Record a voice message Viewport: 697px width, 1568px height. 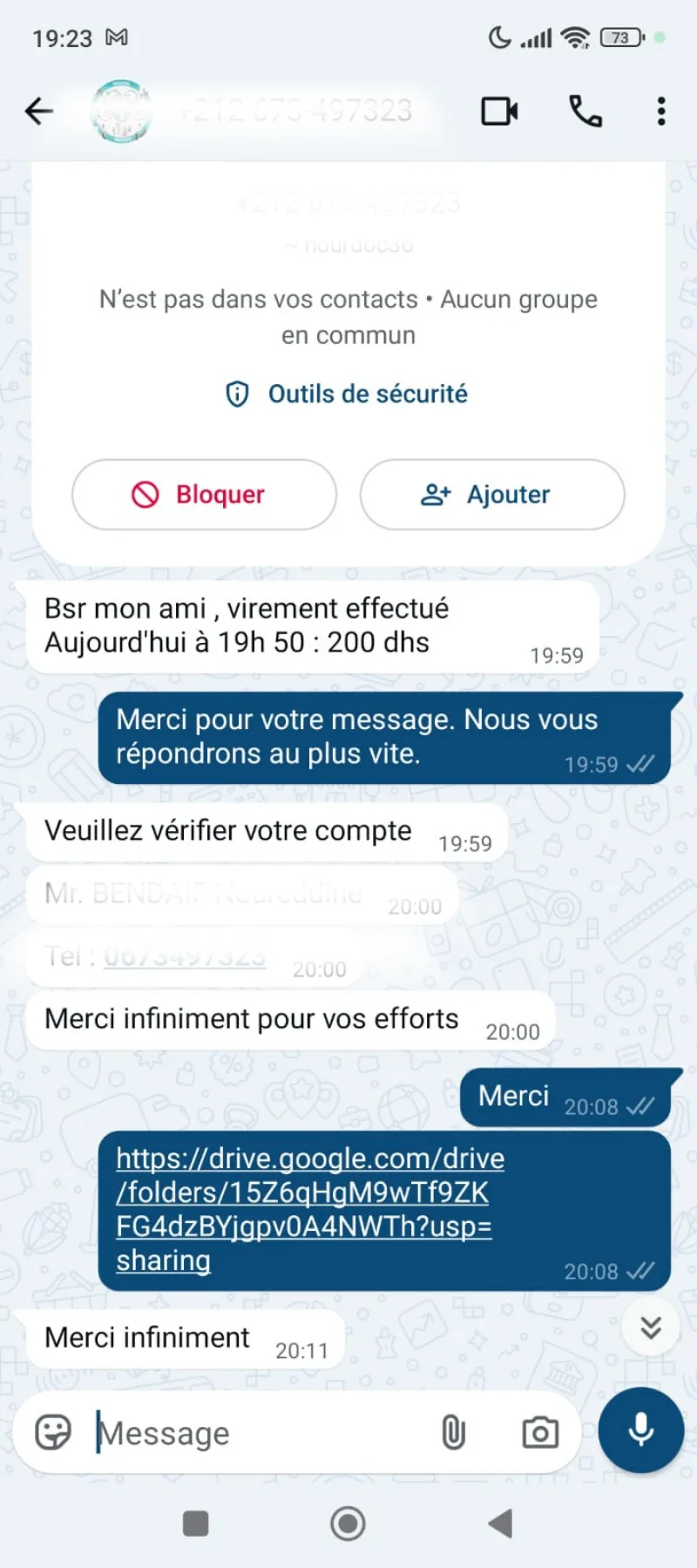tap(641, 1429)
